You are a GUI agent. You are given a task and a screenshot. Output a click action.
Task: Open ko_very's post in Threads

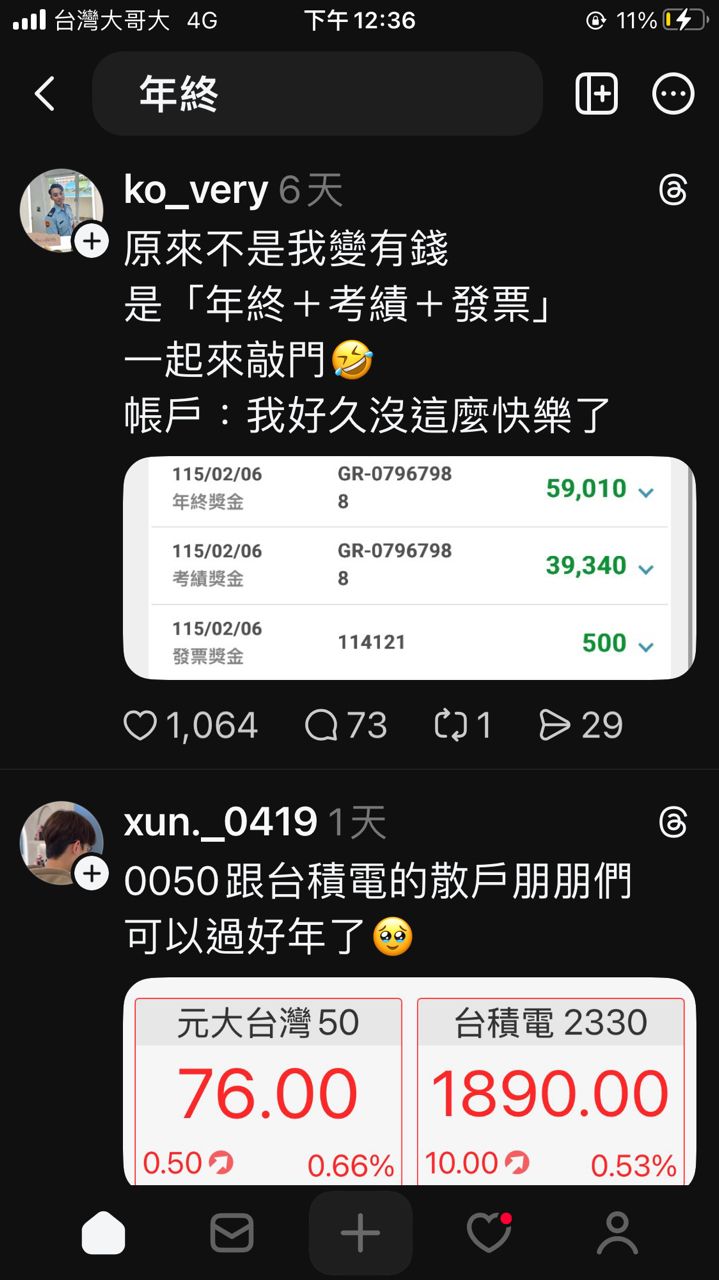click(674, 190)
